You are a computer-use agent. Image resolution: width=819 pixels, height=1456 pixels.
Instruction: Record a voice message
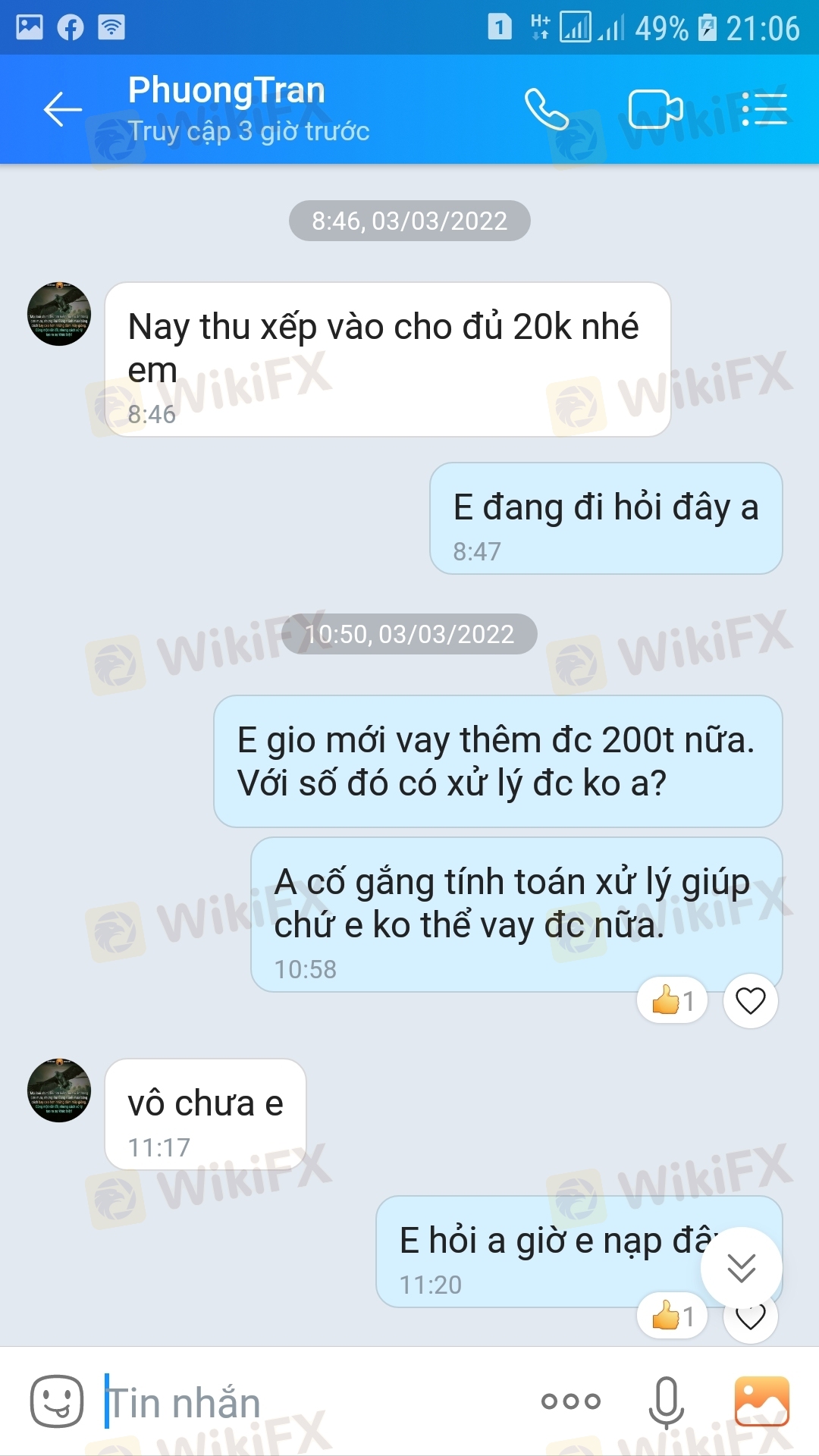coord(666,1401)
